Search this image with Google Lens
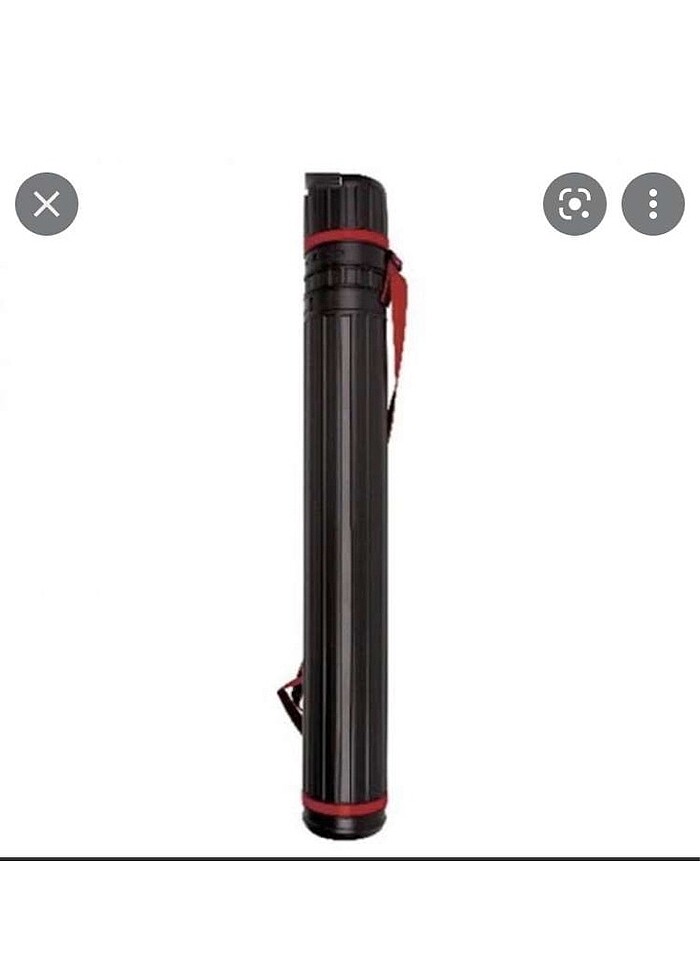The image size is (700, 980). [x=574, y=204]
